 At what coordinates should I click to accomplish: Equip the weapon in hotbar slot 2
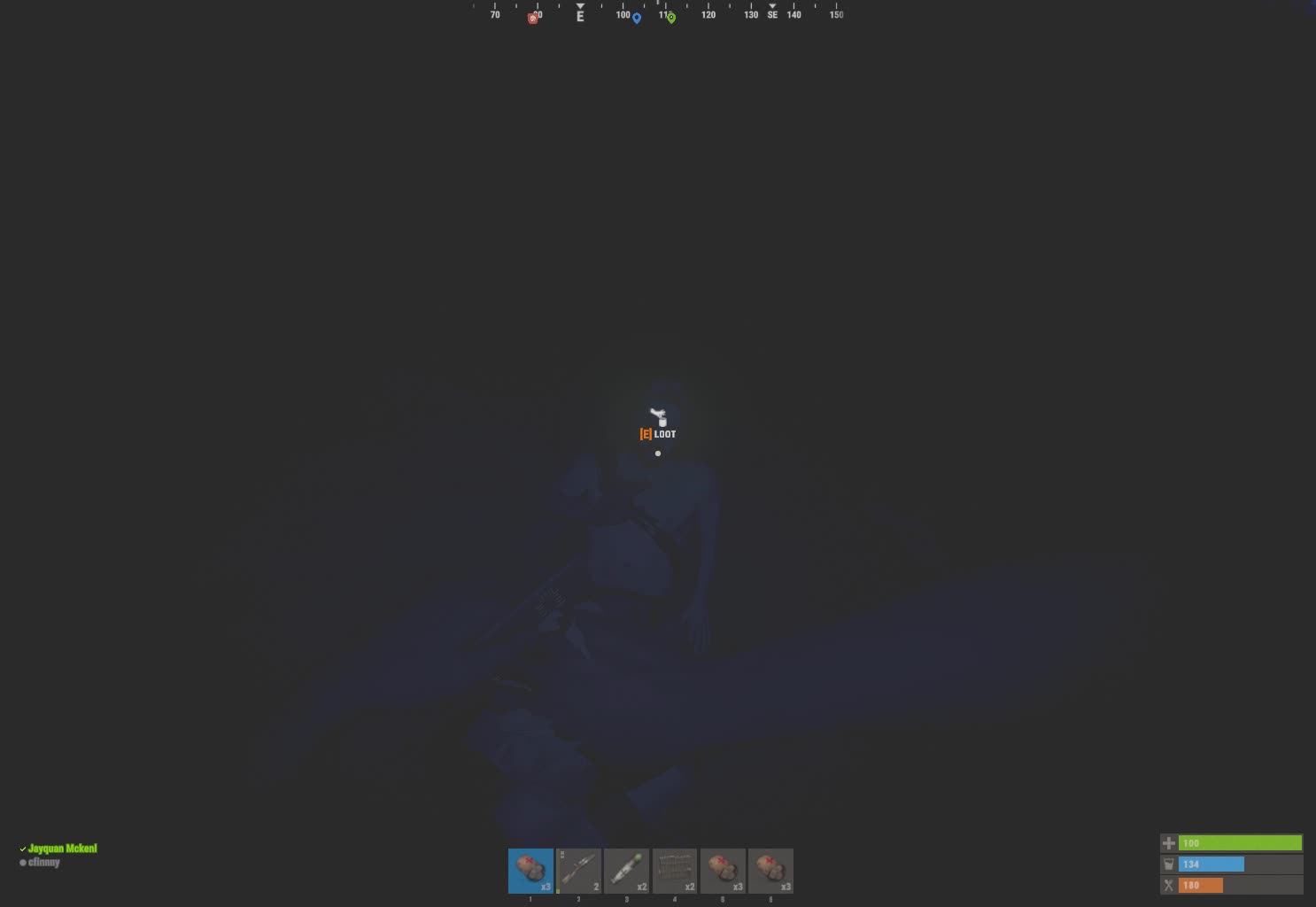578,871
